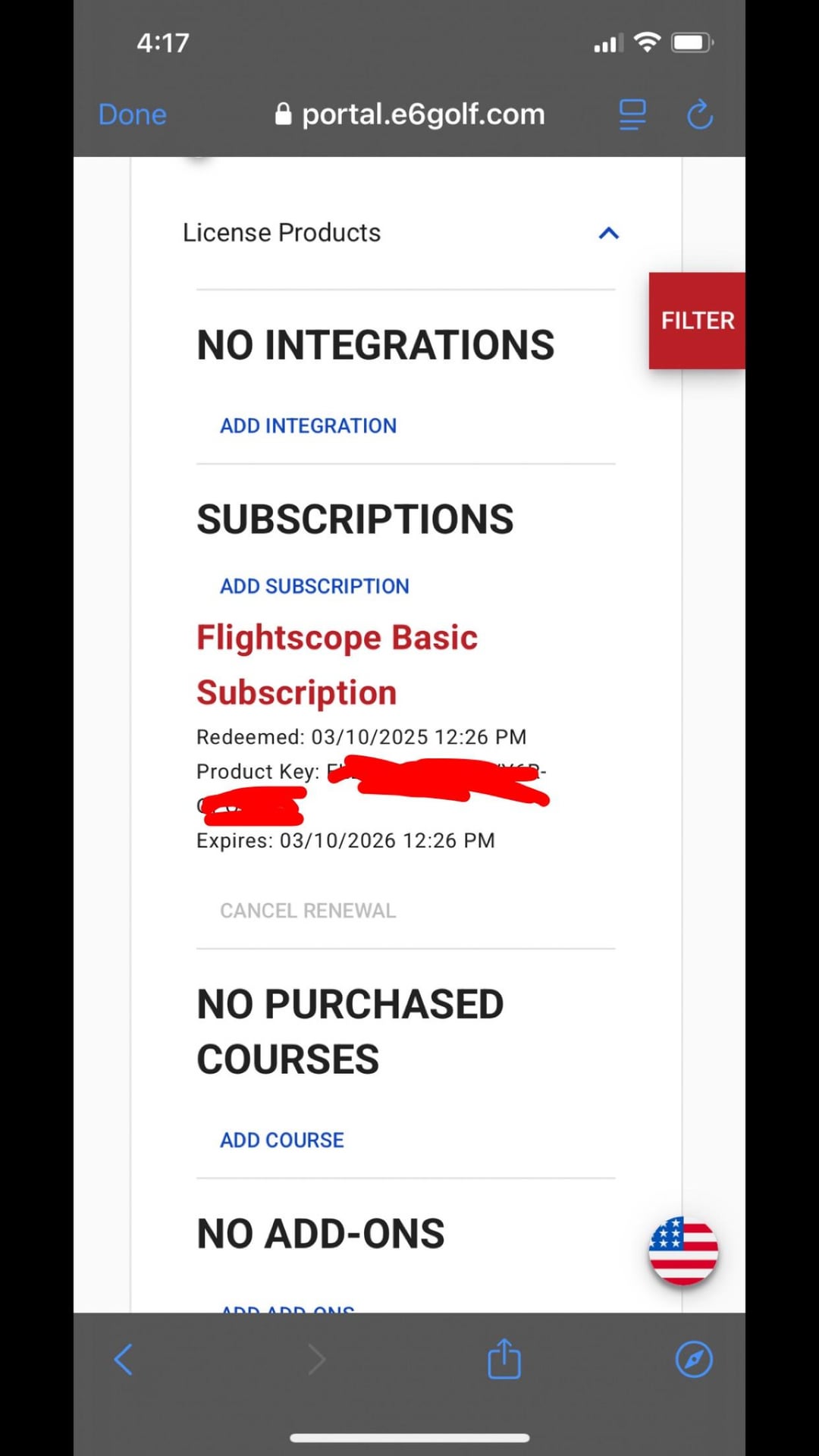This screenshot has height=1456, width=819.
Task: Reload the portal page
Action: point(699,115)
